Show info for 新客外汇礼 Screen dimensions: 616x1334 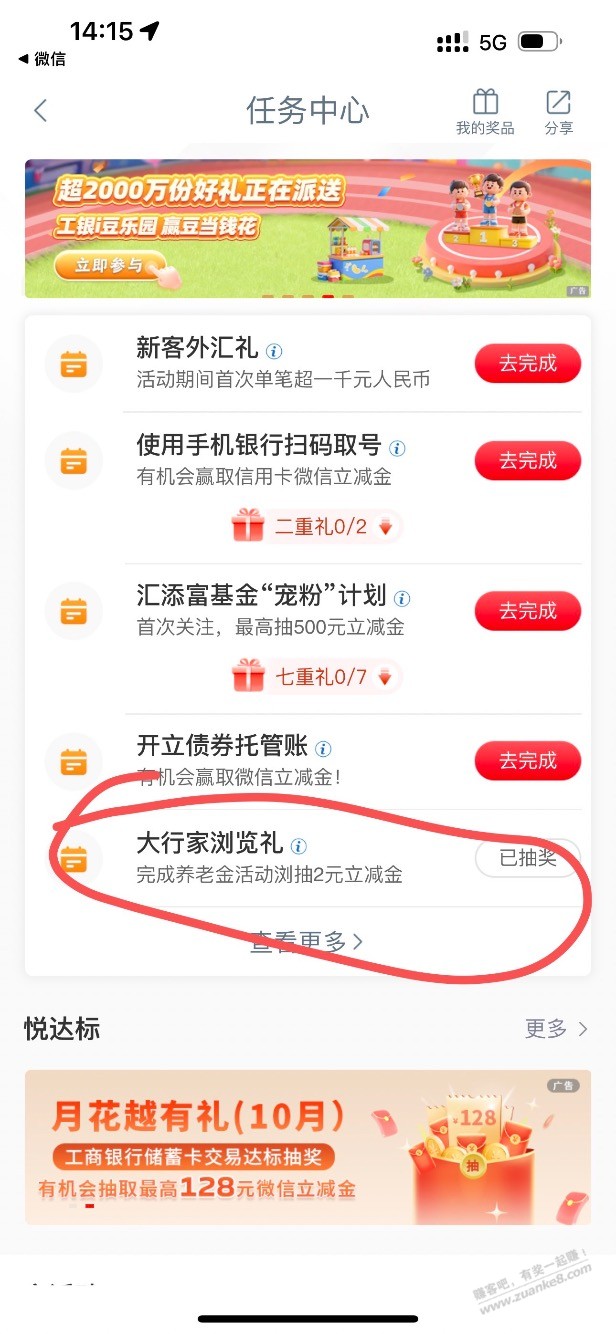point(274,351)
